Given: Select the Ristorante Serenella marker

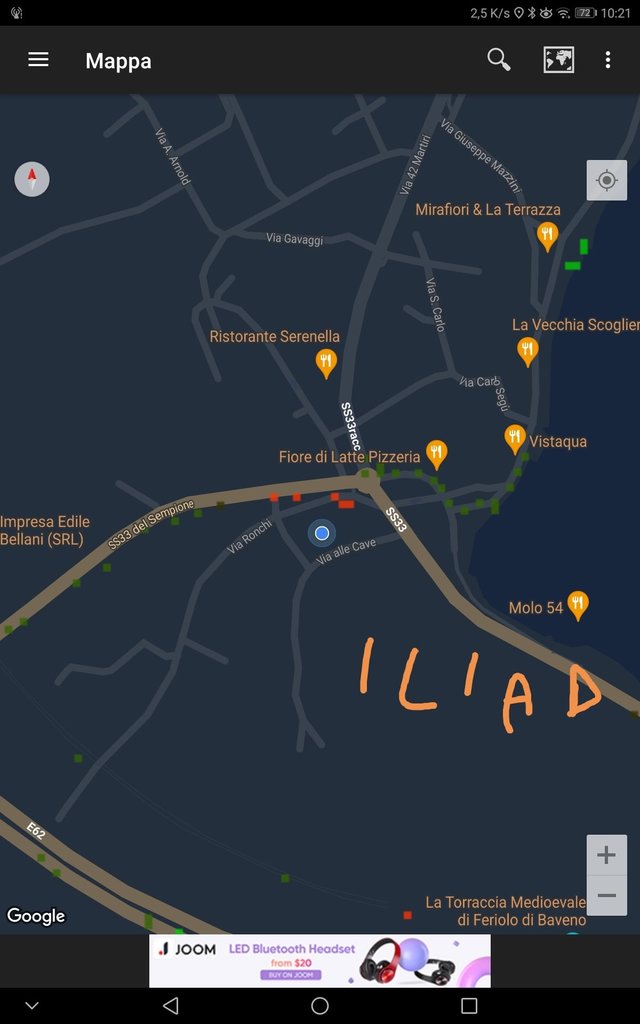Looking at the screenshot, I should pyautogui.click(x=326, y=362).
